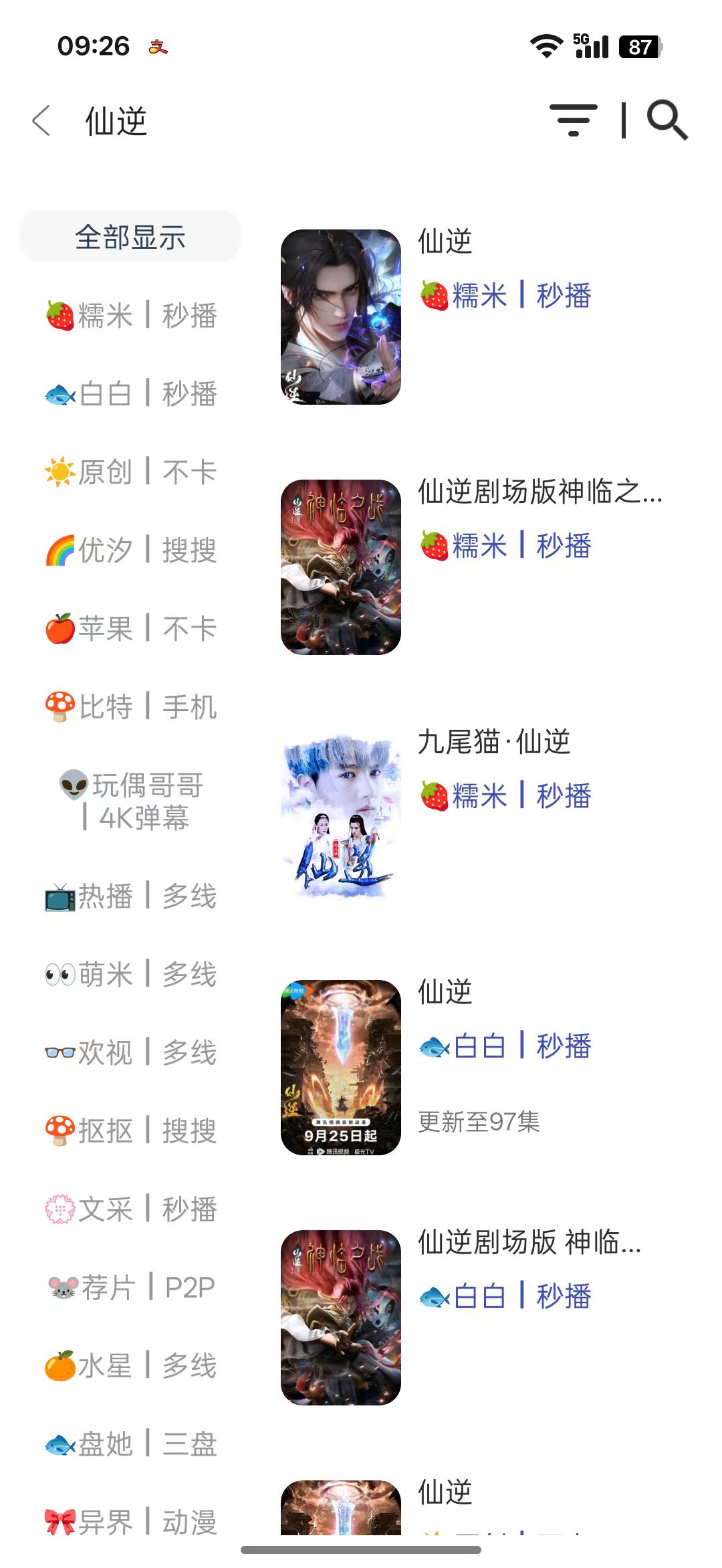722x1568 pixels.
Task: Select the 全部显示 filter tab
Action: 132,236
